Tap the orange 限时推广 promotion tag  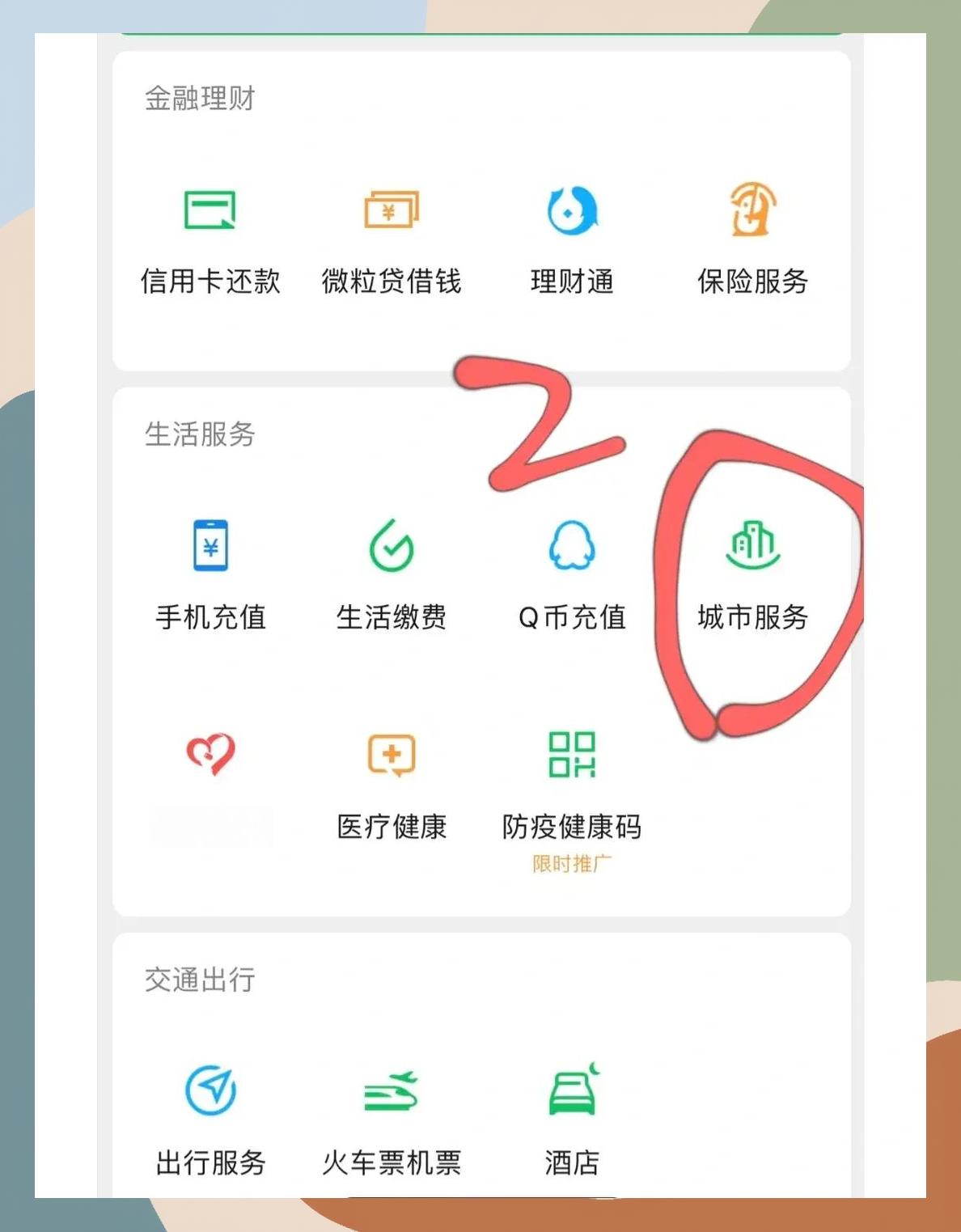570,864
